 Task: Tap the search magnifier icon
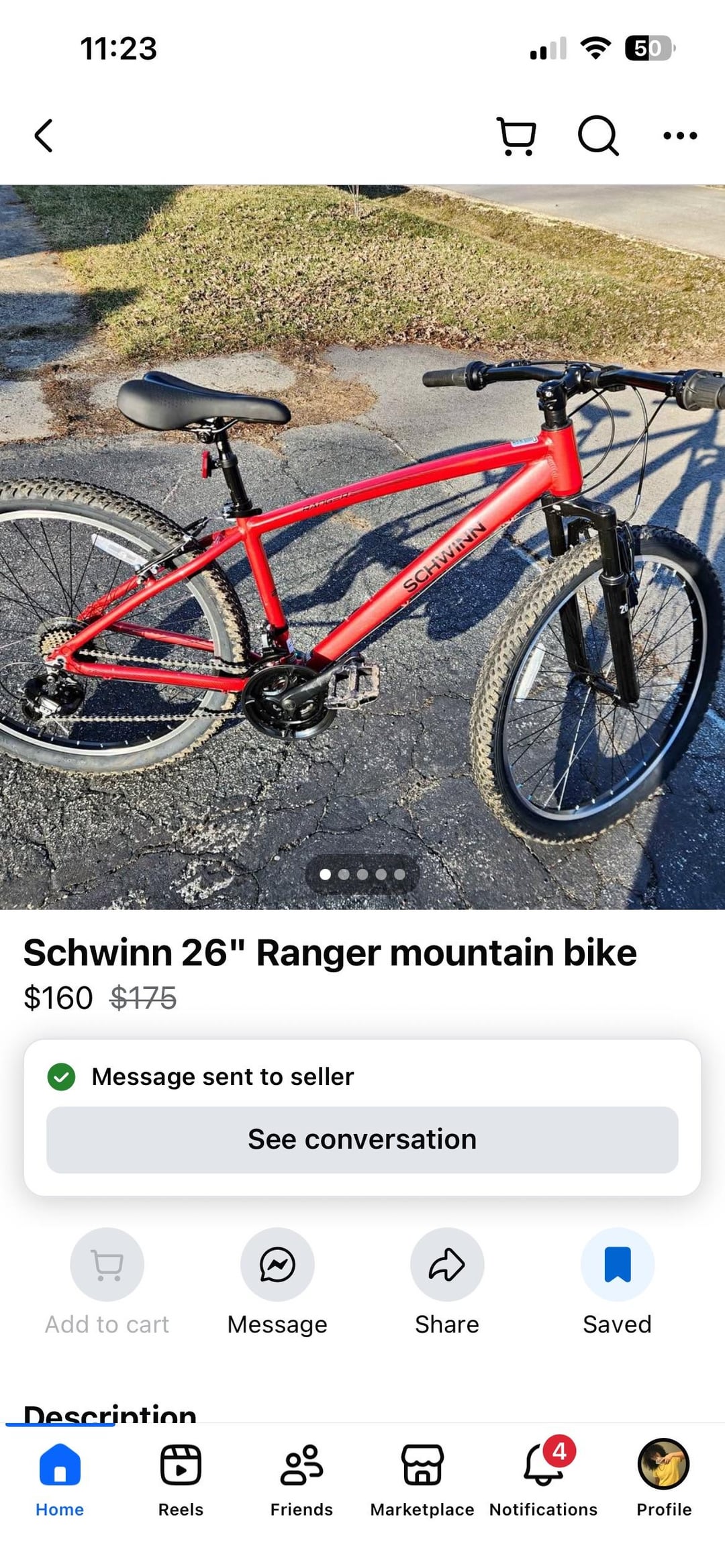click(597, 136)
